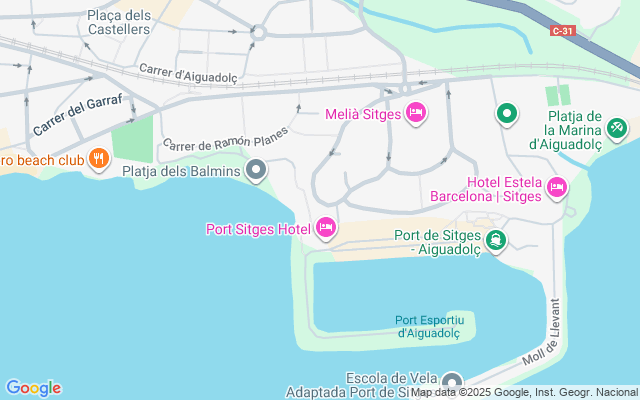Select Platja de la Marina d'Aiguadolç pin
640x400 pixels.
click(617, 128)
